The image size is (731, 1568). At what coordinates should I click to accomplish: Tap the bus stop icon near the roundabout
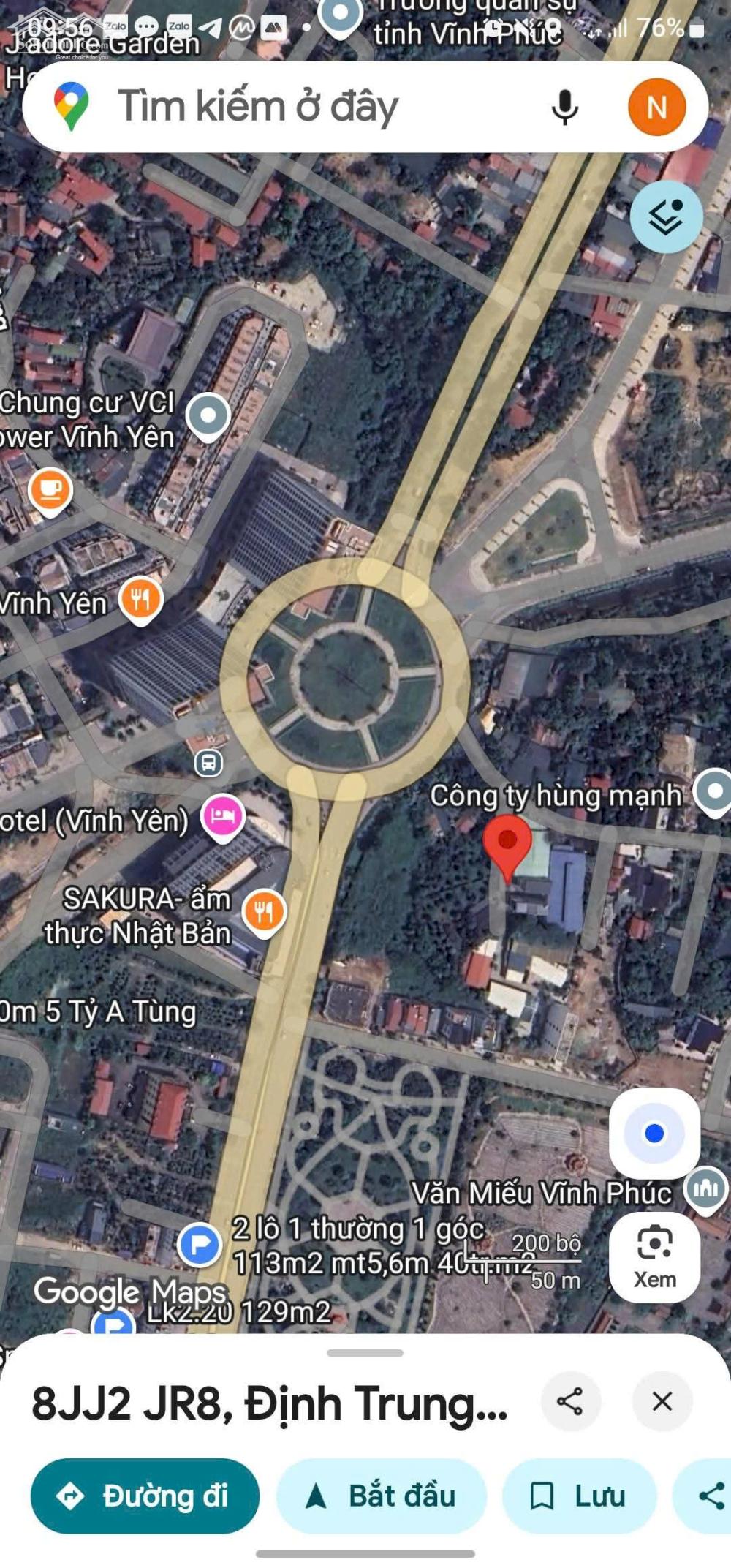208,763
